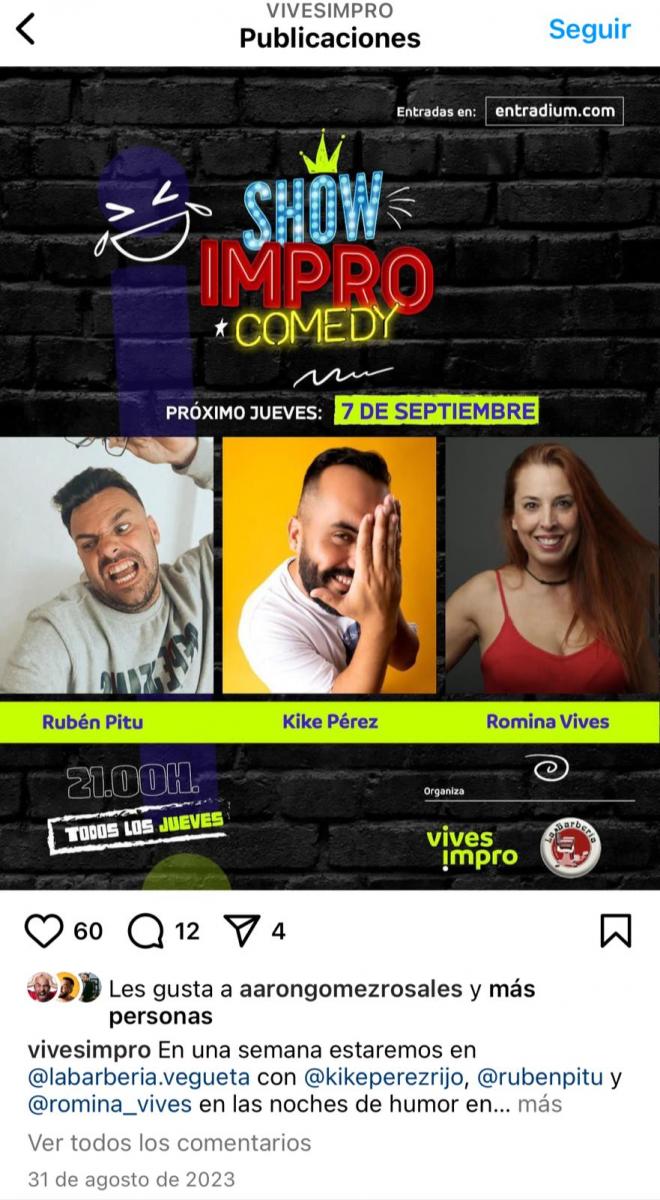Like the Show Impro Comedy post

(x=43, y=931)
